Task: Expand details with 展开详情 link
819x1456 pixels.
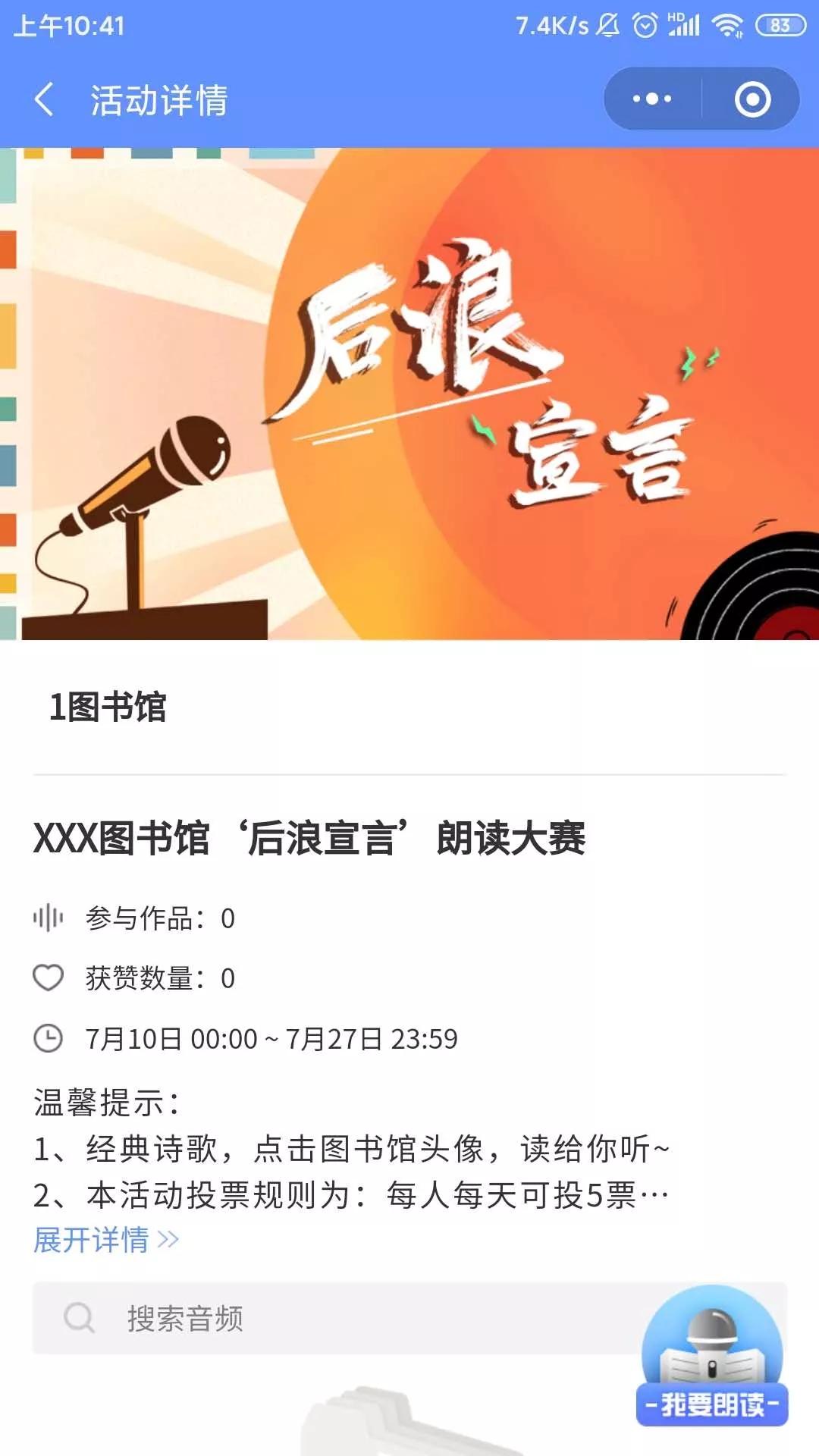Action: (106, 1240)
